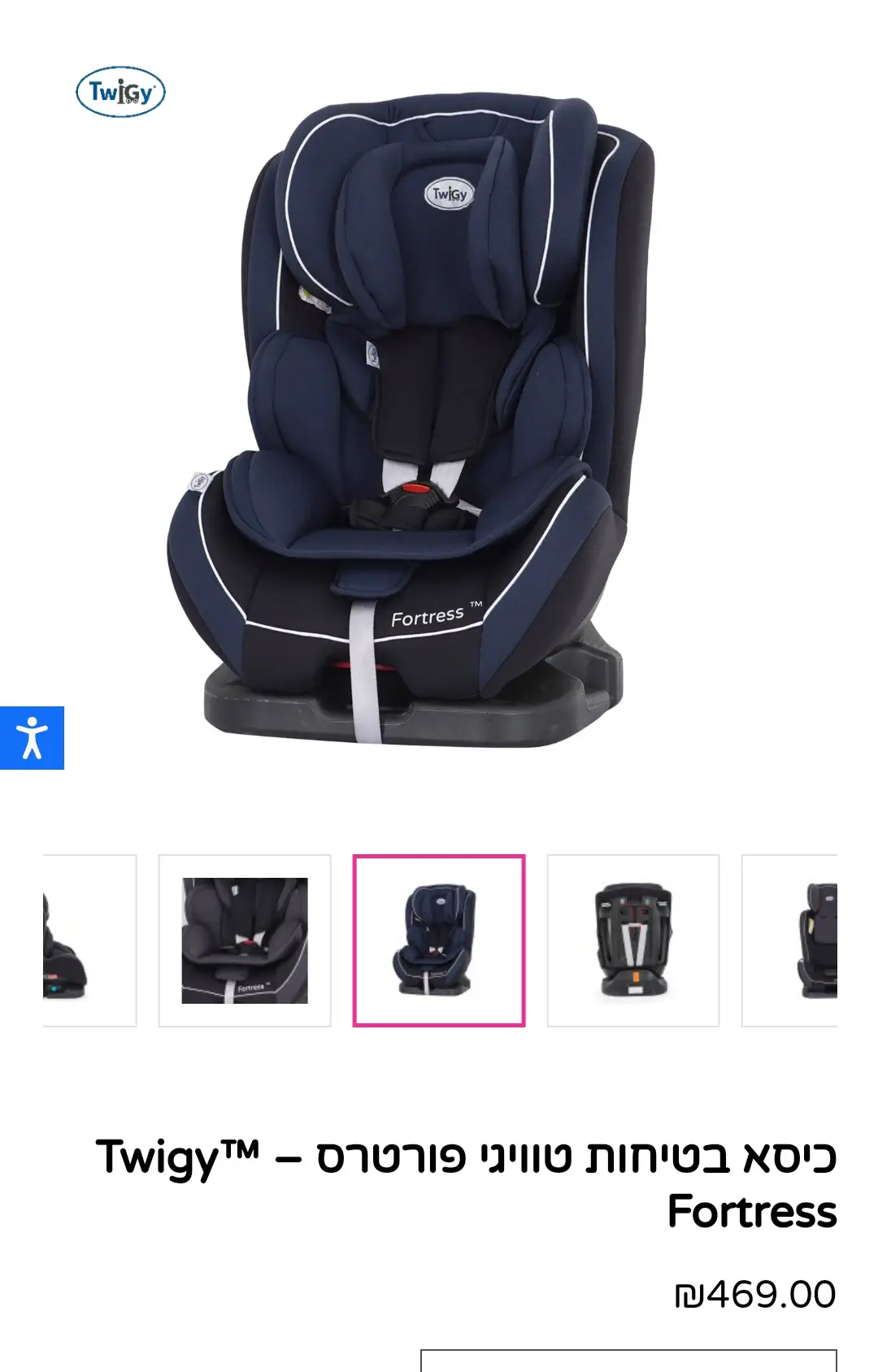Open the accessibility menu
Viewport: 878px width, 1372px height.
32,738
